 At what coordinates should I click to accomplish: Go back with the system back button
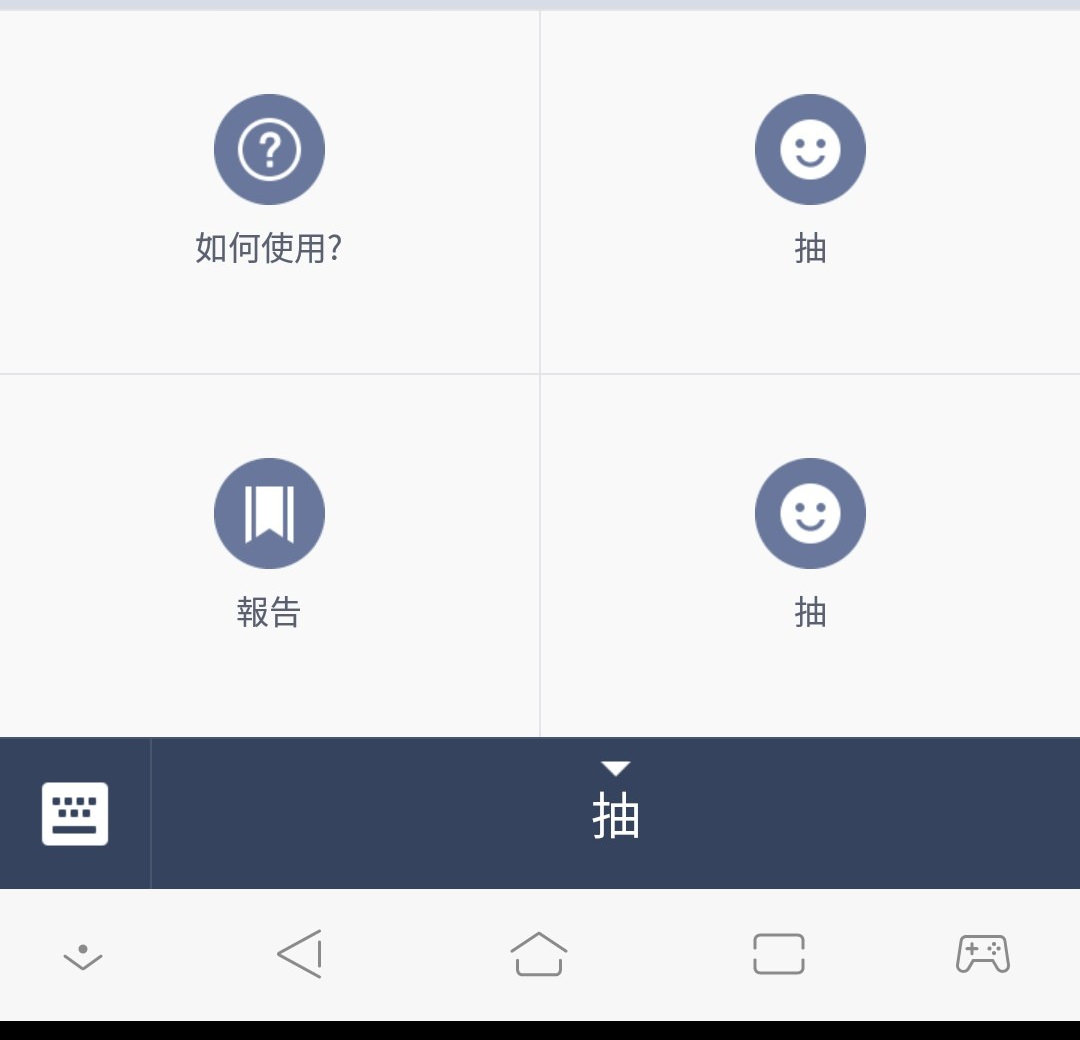point(299,954)
